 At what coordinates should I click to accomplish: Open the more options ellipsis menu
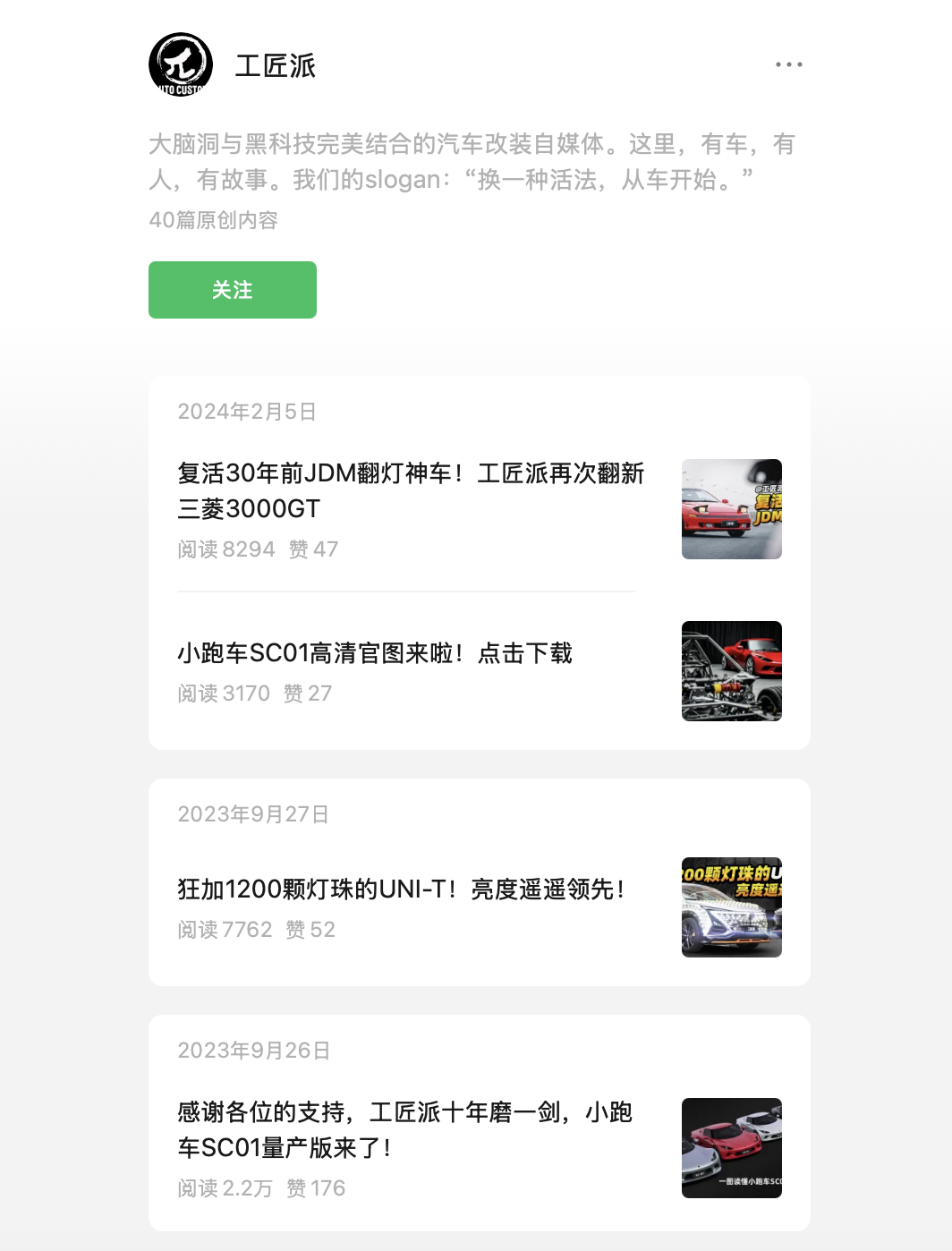[x=788, y=64]
